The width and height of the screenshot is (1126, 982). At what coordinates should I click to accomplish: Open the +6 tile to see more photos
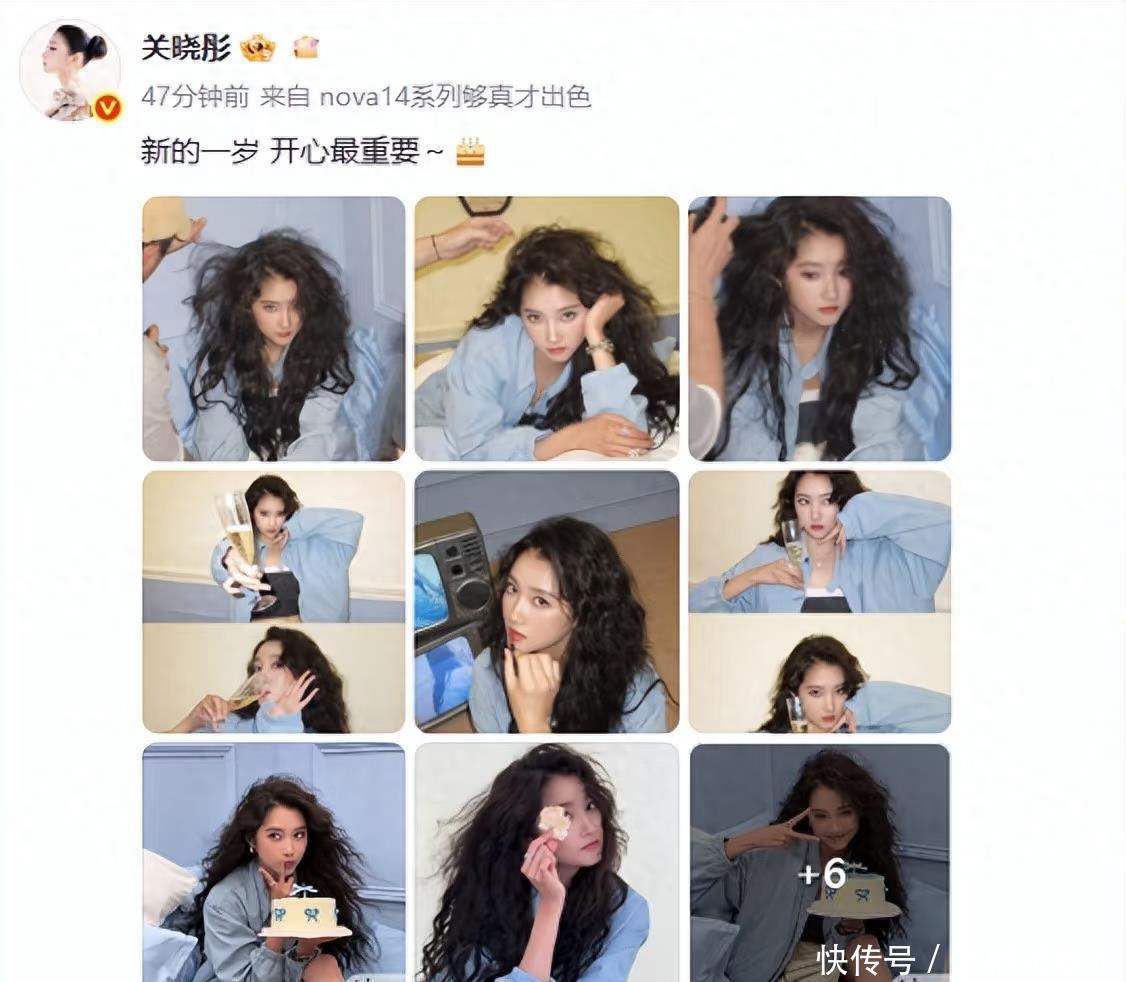point(820,862)
